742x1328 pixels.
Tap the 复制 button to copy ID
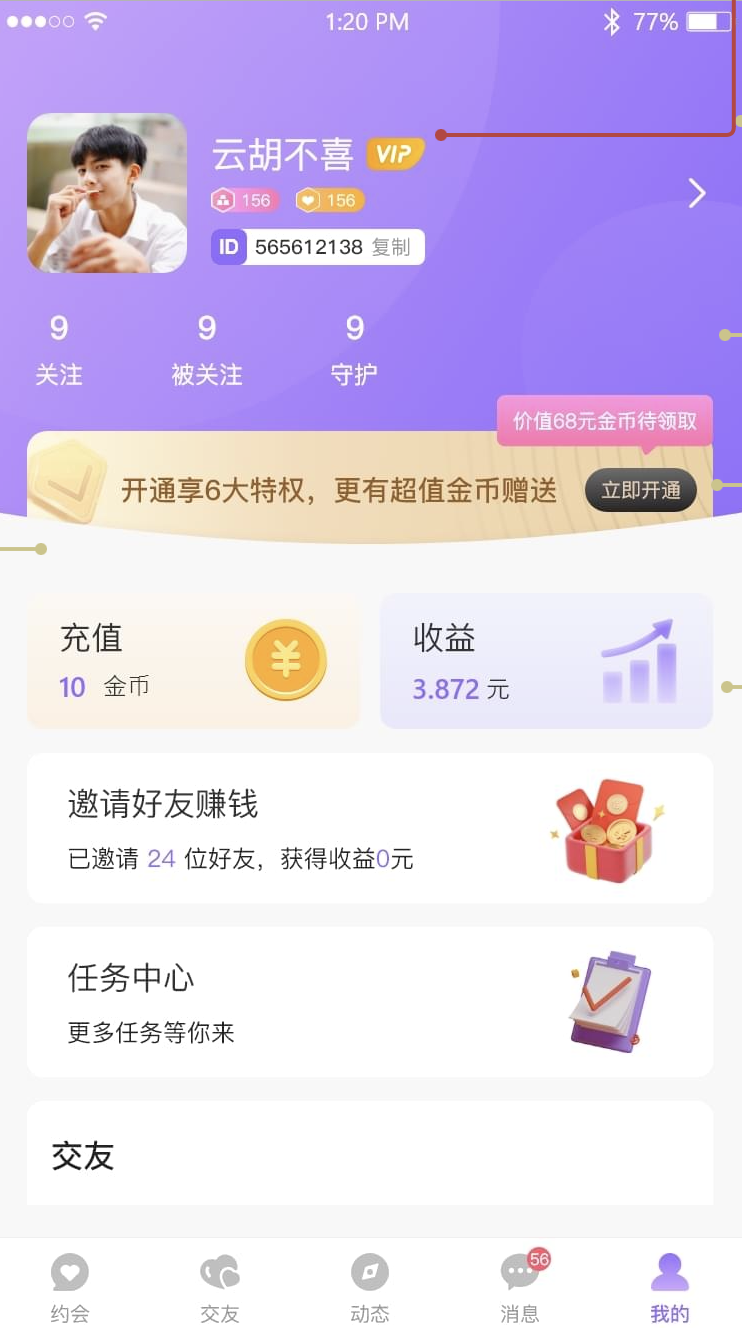(x=391, y=247)
